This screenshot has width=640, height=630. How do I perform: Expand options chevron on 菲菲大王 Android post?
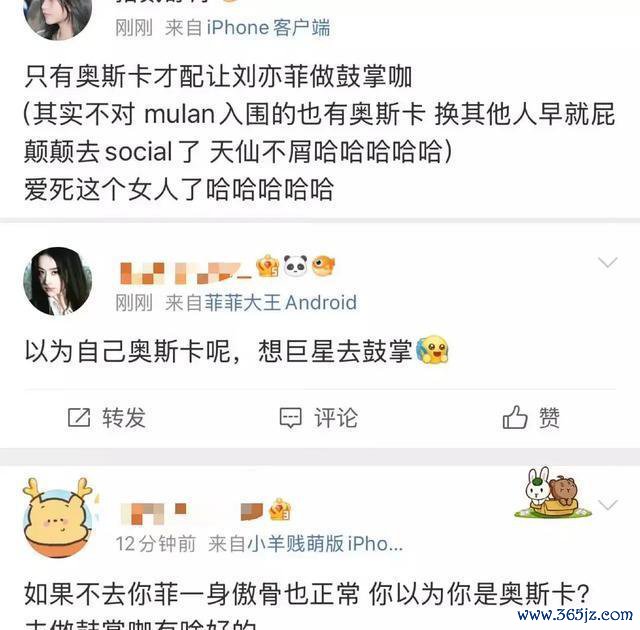[x=607, y=263]
